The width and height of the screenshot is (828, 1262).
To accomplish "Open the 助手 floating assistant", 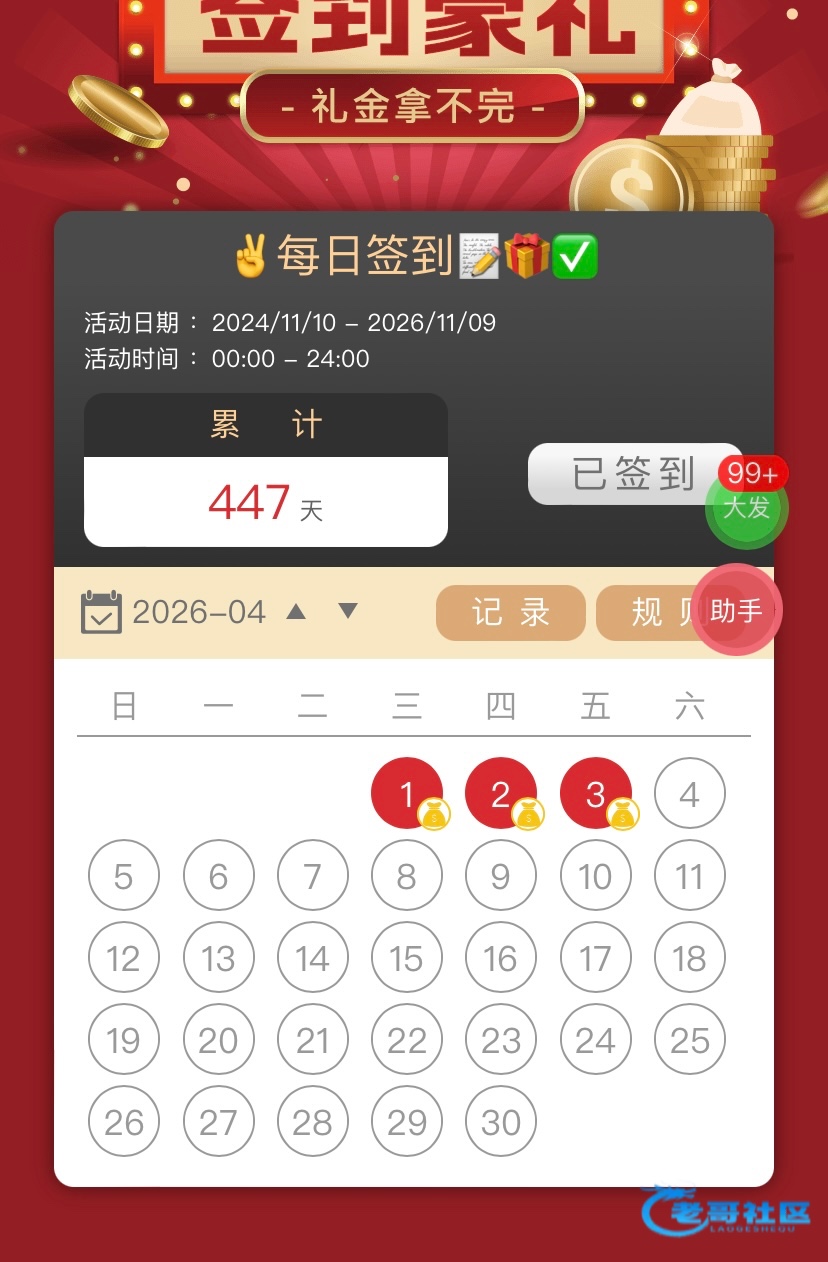I will pos(737,610).
